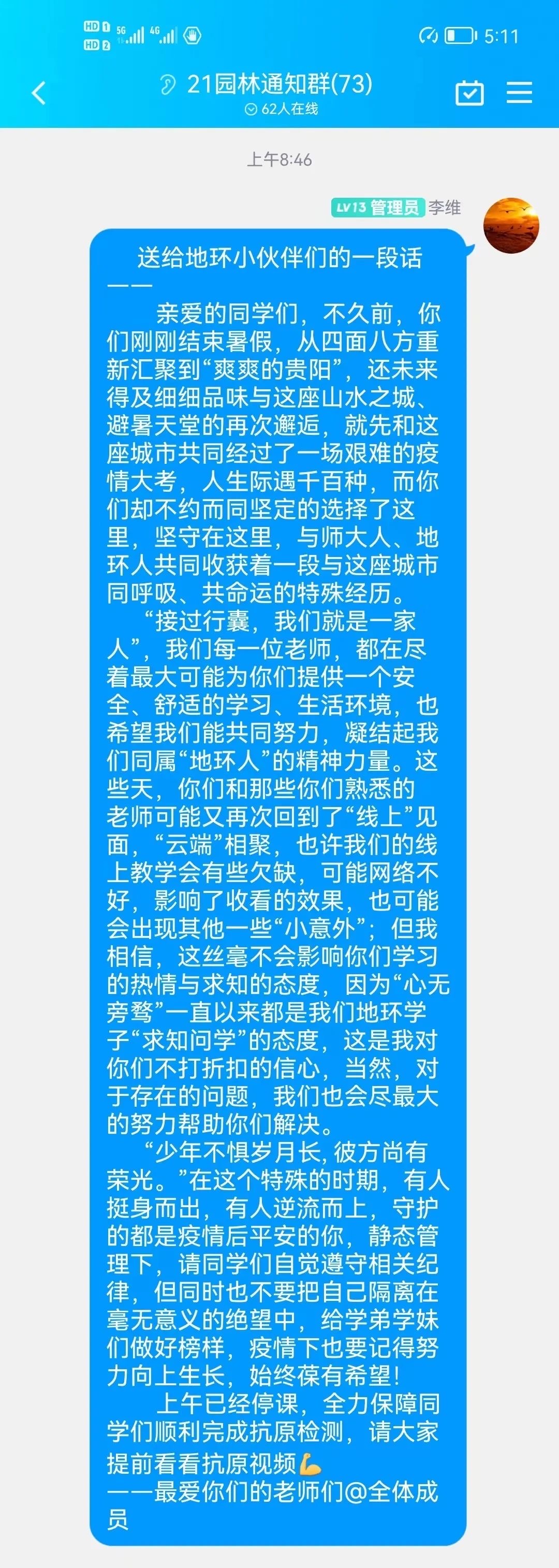Tap the 21园林通知群 group title

coord(279,84)
